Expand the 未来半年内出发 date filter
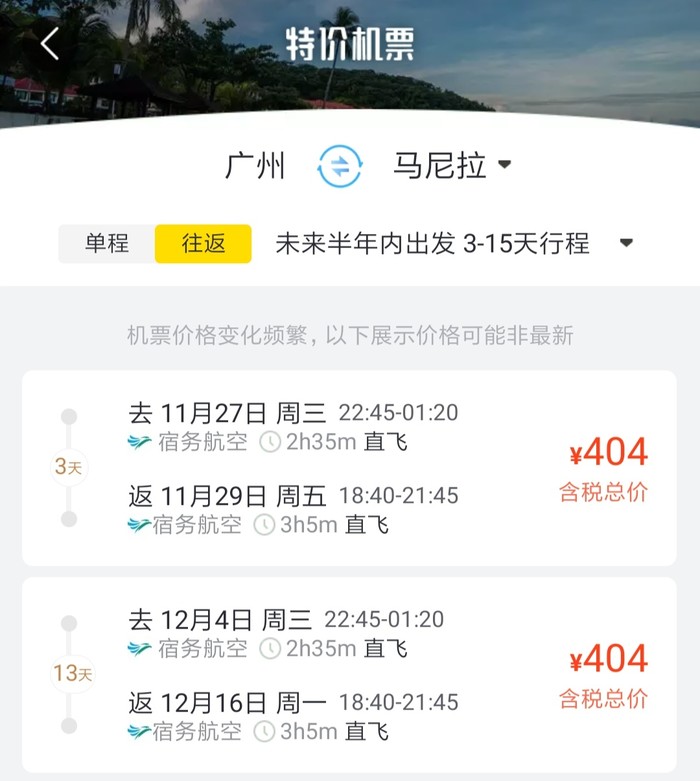The height and width of the screenshot is (781, 700). click(455, 244)
